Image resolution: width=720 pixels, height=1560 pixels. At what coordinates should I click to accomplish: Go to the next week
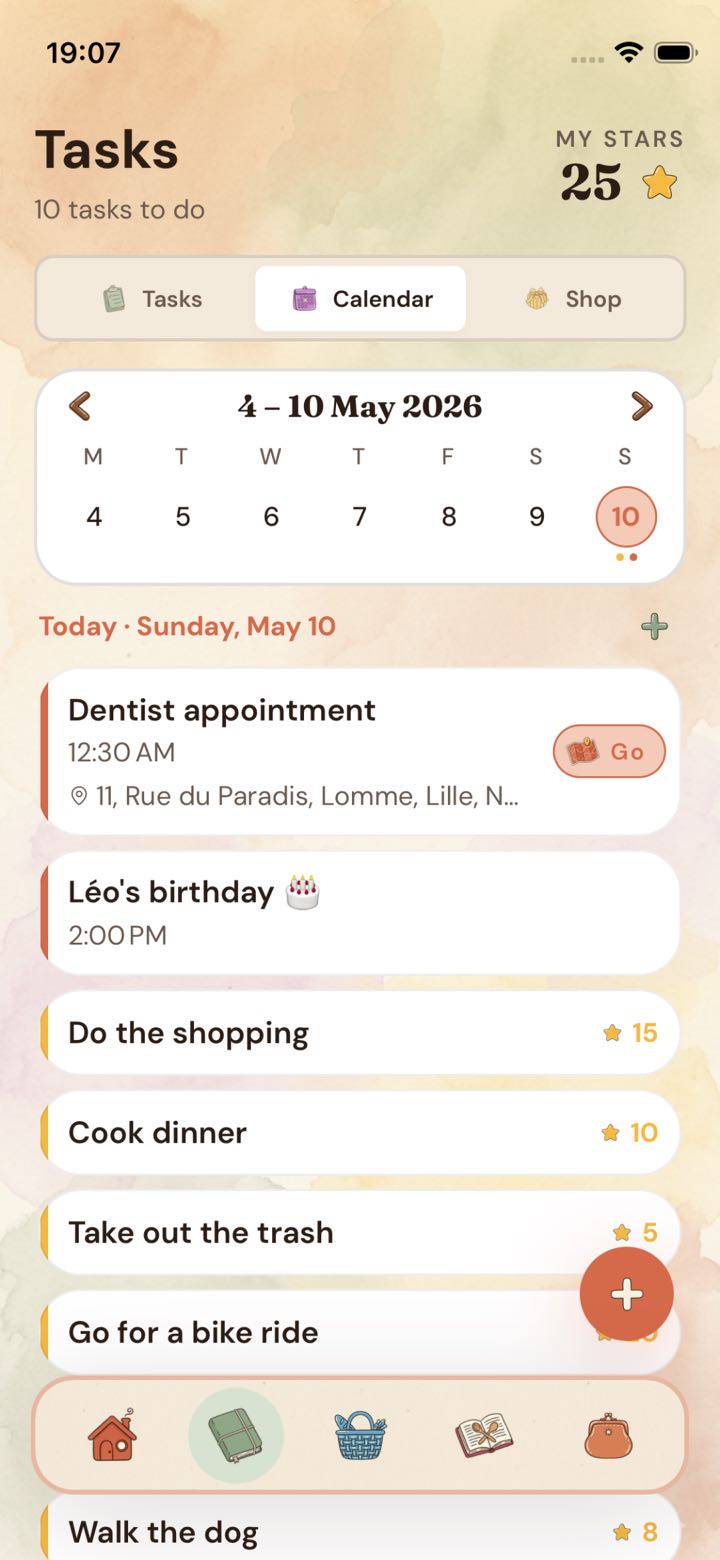pos(641,406)
